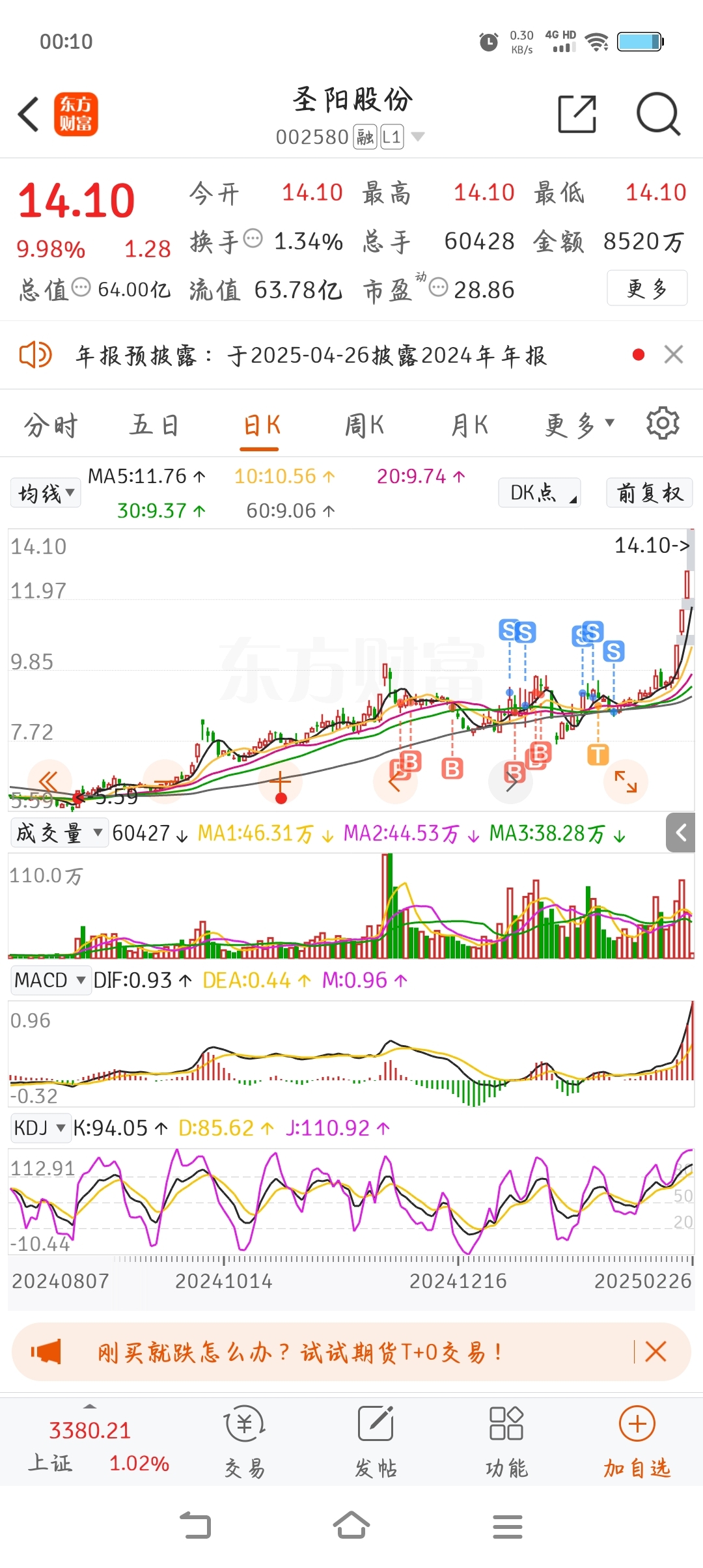Toggle DK点 buy-sell signals

pyautogui.click(x=538, y=493)
